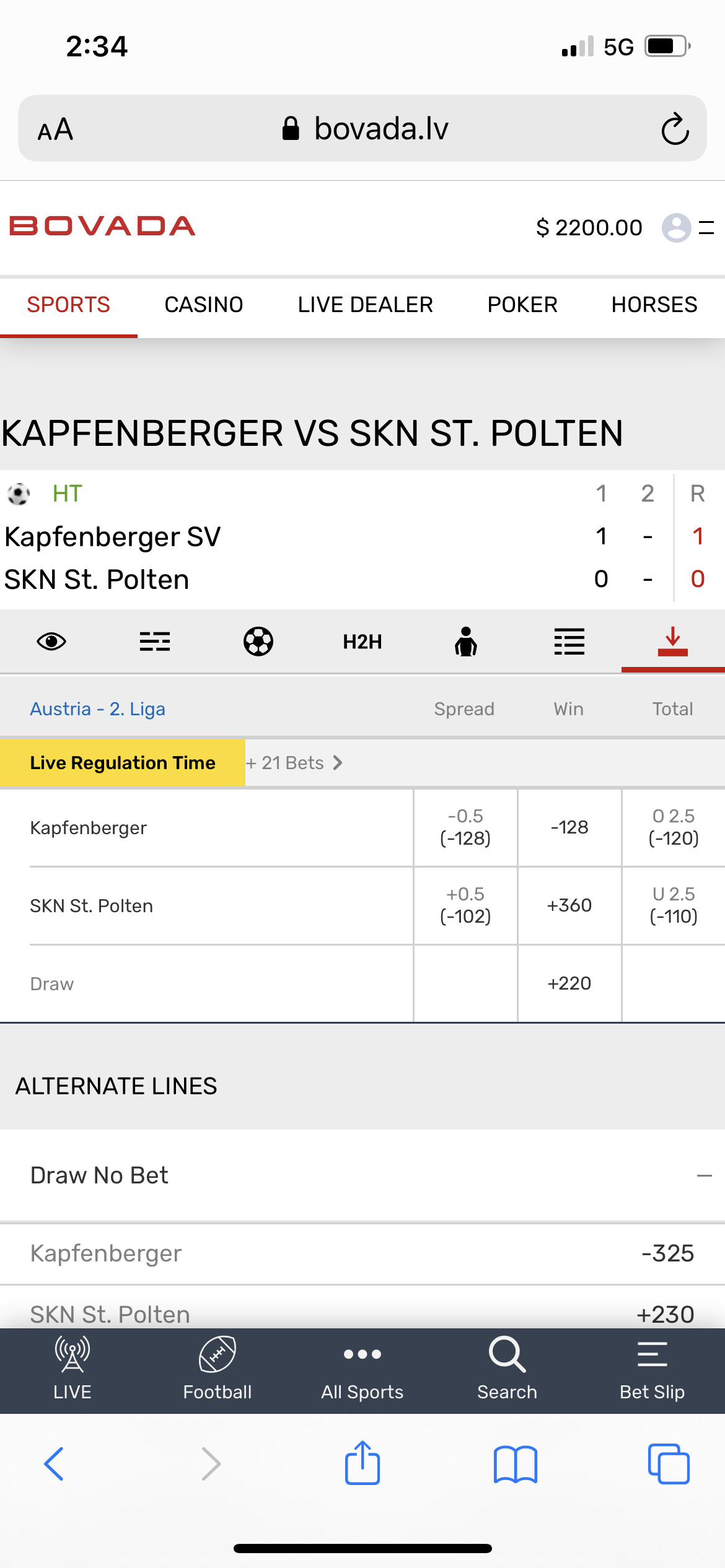Go to the Horses tab
725x1568 pixels.
[x=654, y=305]
